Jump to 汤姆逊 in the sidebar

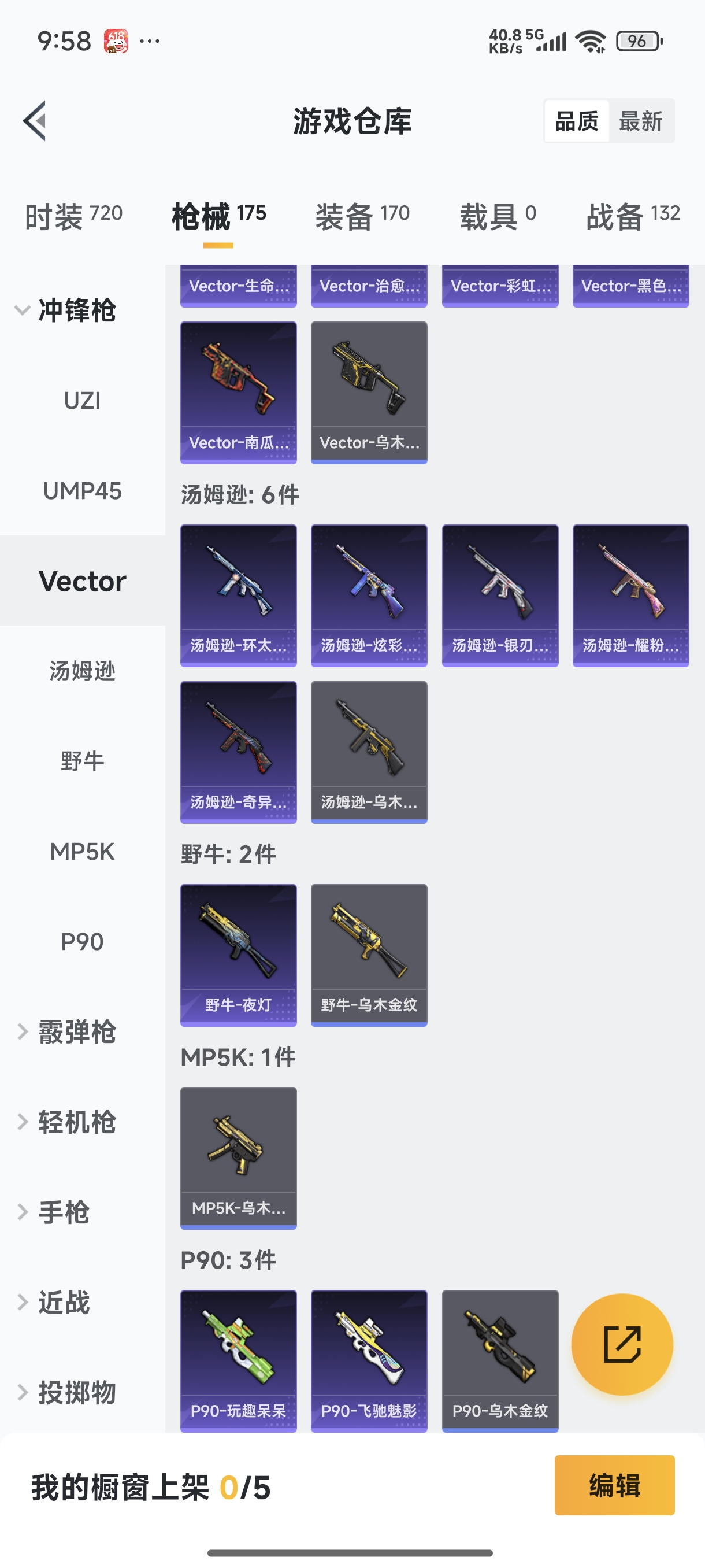point(82,671)
